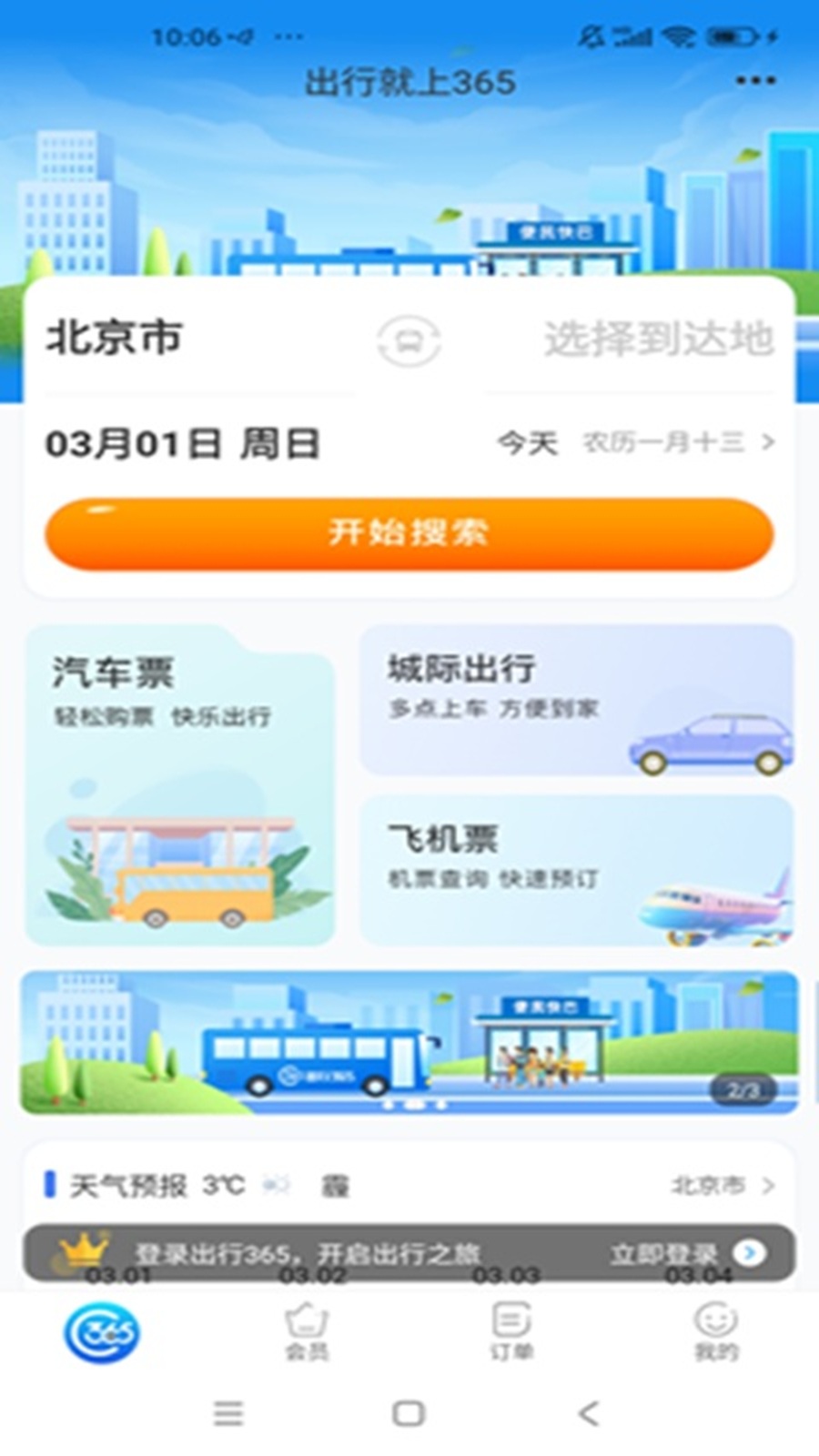Open the blue bus promotional banner
The image size is (819, 1456).
(409, 1042)
